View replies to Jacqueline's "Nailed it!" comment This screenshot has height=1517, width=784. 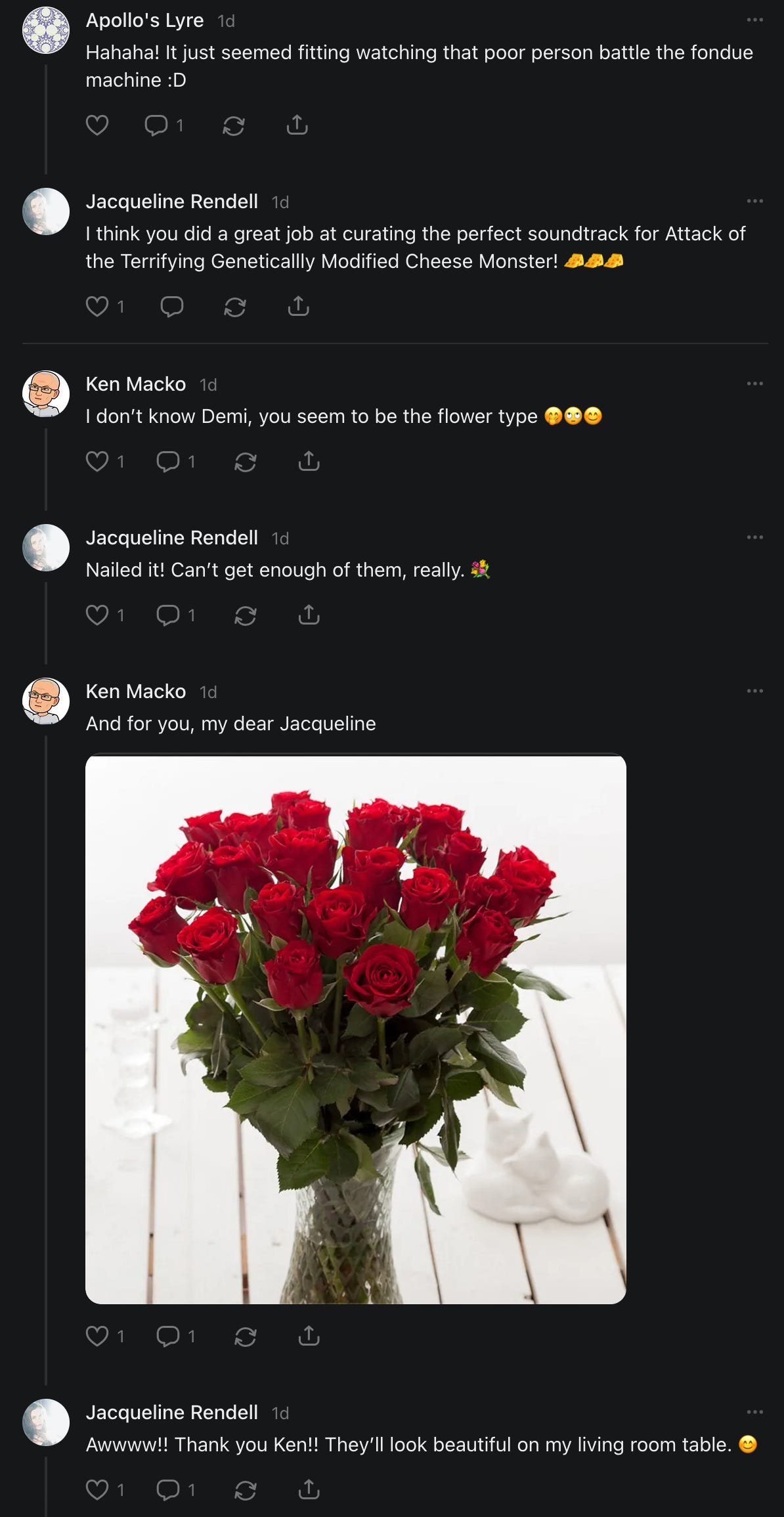[175, 615]
